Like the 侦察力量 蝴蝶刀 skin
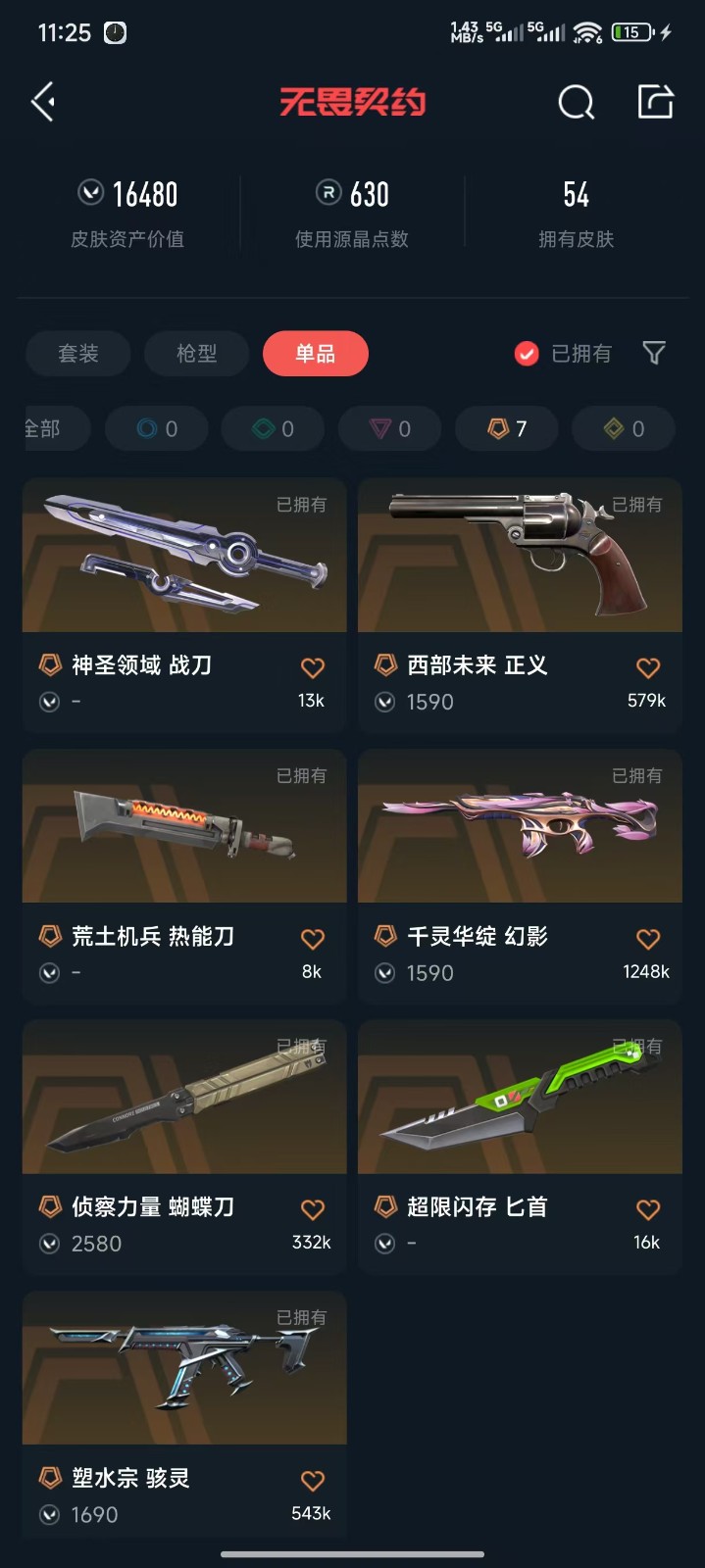The height and width of the screenshot is (1568, 705). [x=313, y=1210]
